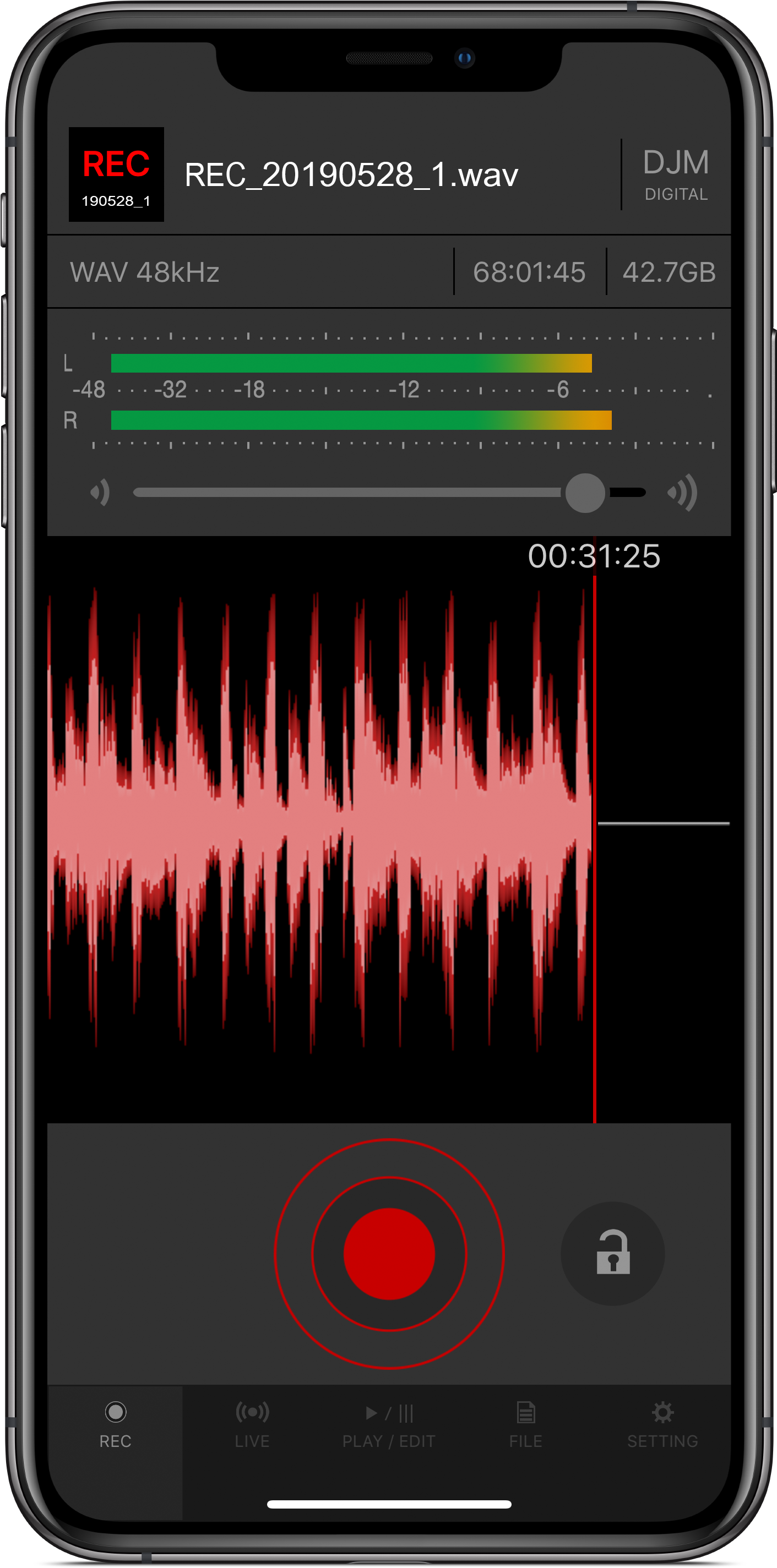
Task: Open the SETTING tab
Action: (662, 1424)
